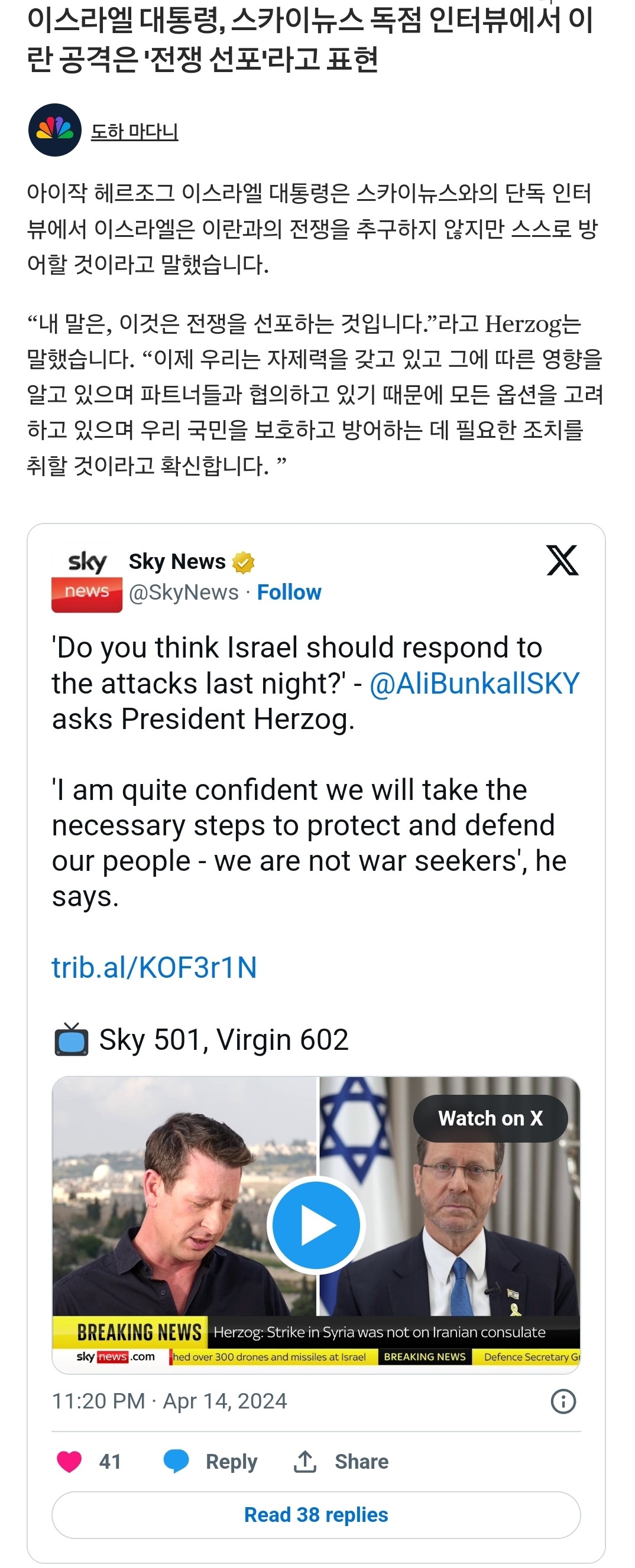Open the trib.al/KOF3r1N link
This screenshot has width=635, height=1568.
point(154,967)
